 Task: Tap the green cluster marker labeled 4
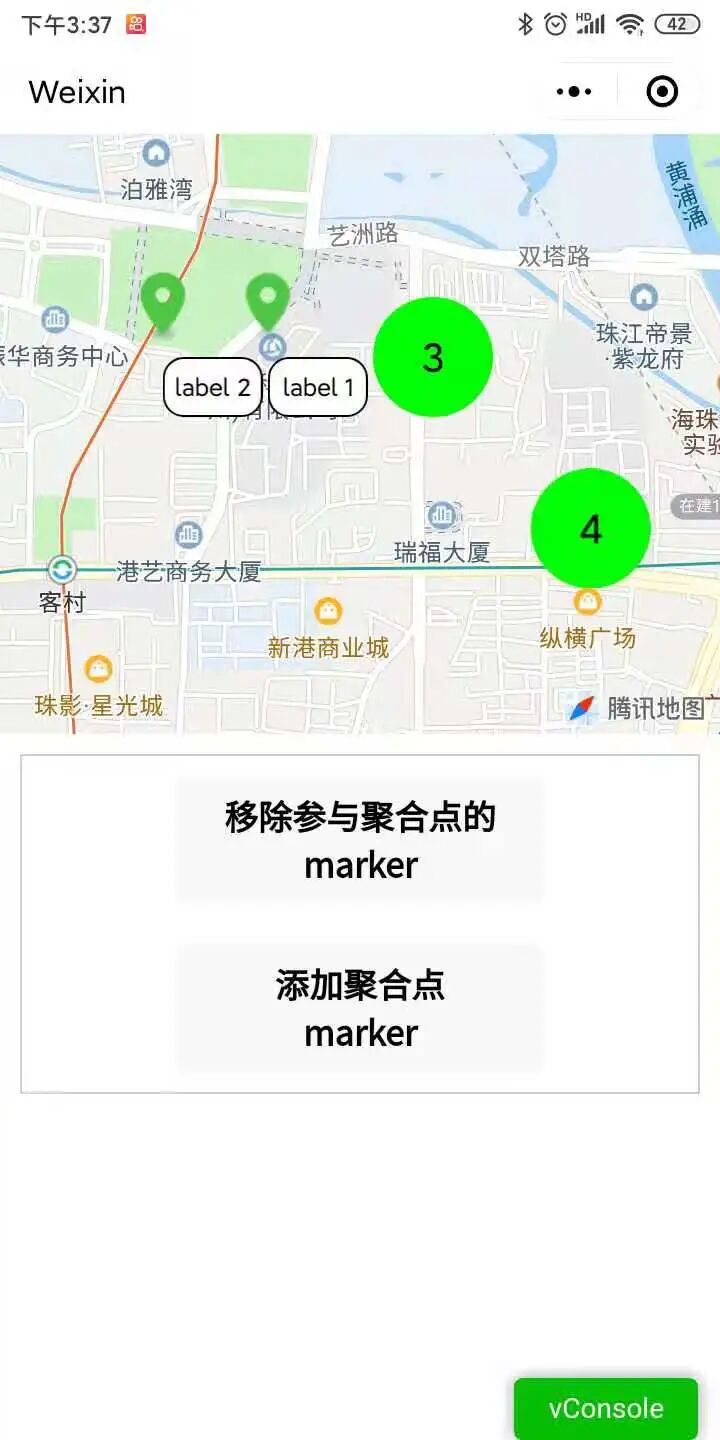591,528
